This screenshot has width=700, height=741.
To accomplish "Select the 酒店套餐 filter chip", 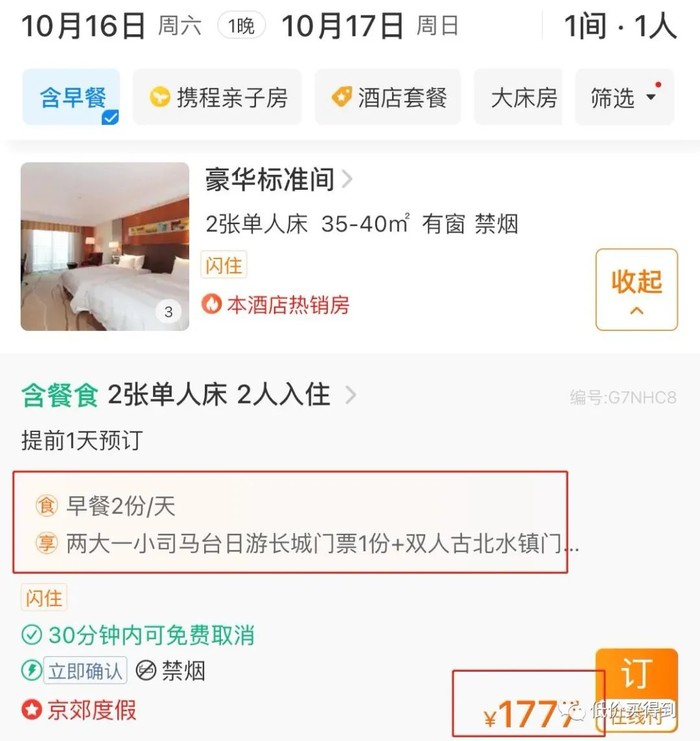I will coord(388,97).
